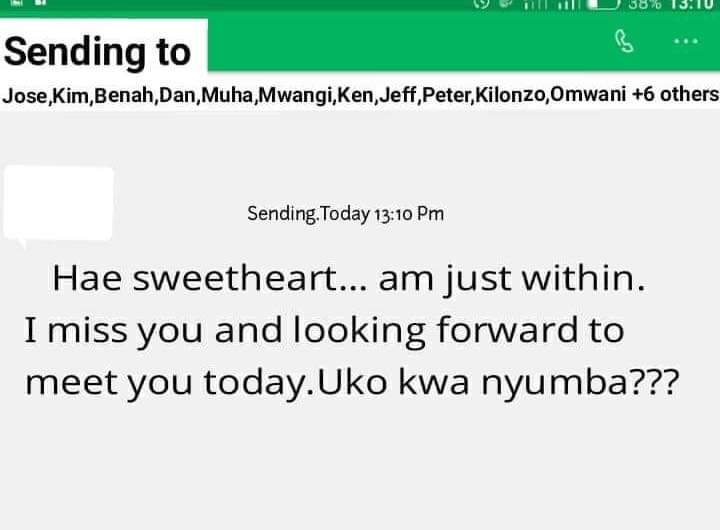The image size is (720, 530).
Task: Tap the phone call icon
Action: pyautogui.click(x=625, y=42)
